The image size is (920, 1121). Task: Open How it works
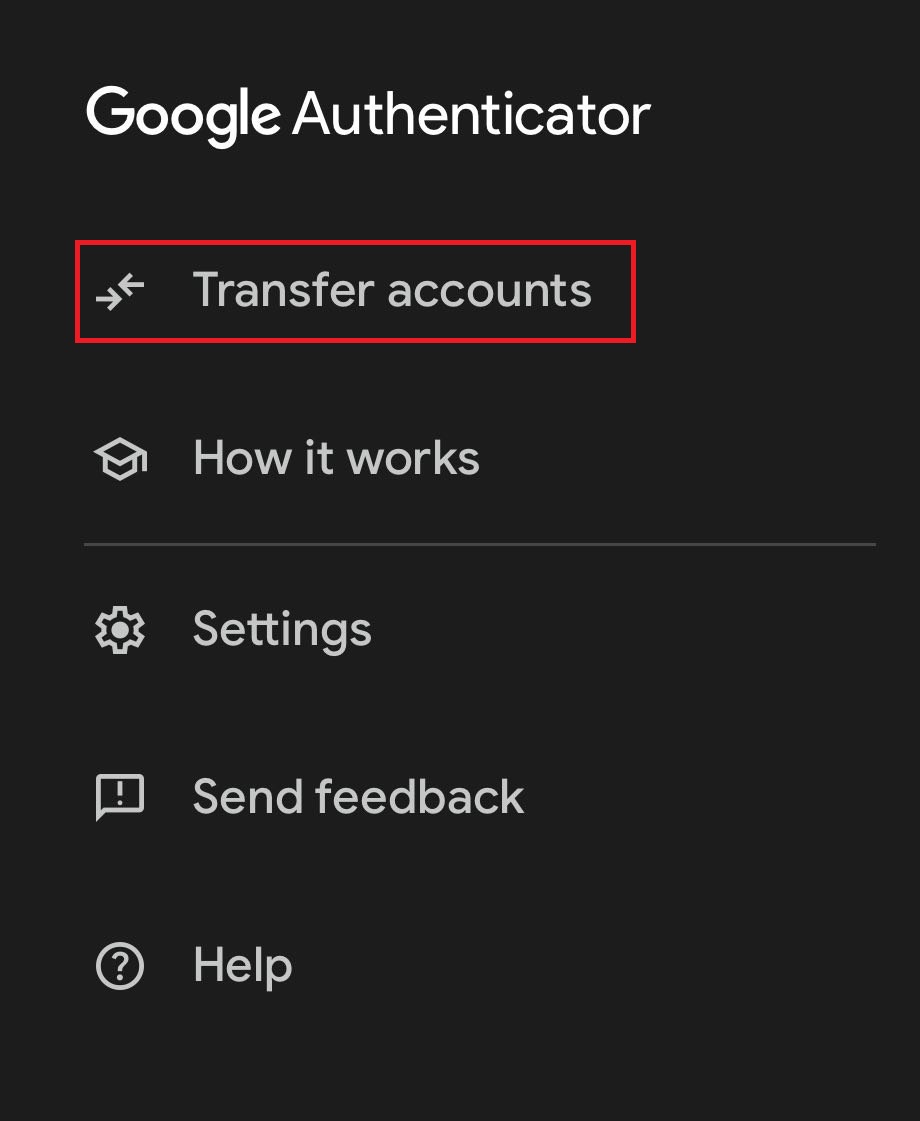coord(335,459)
